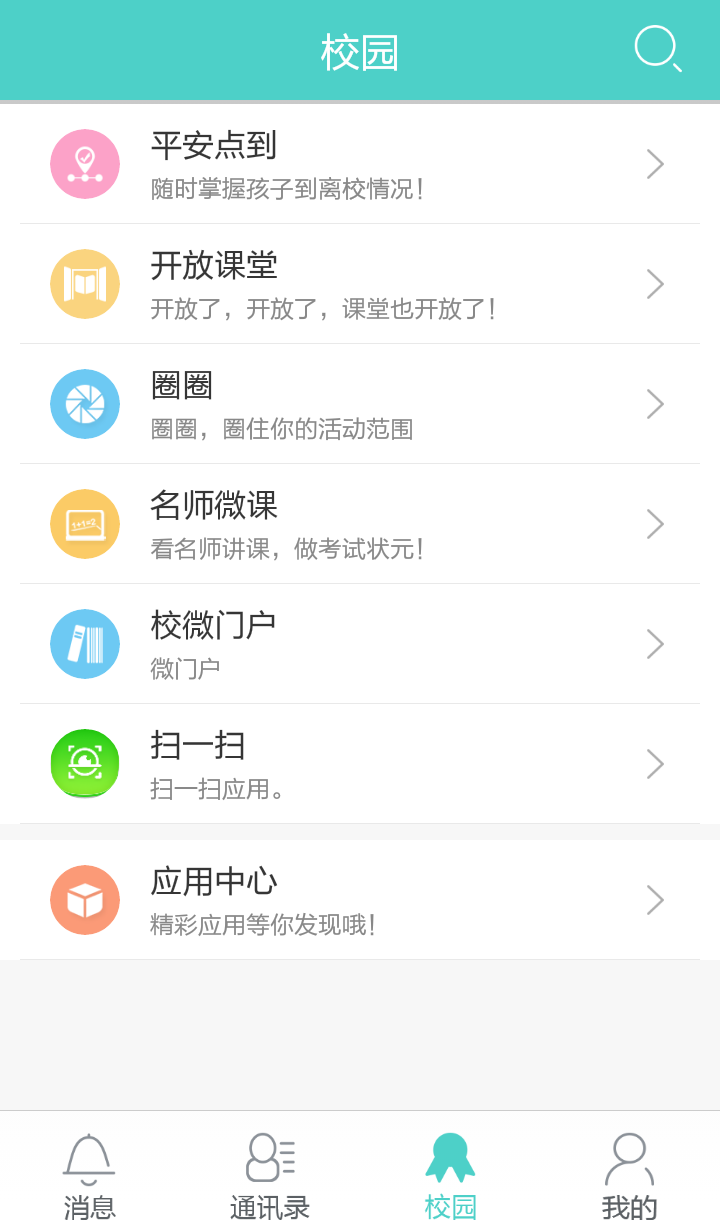The width and height of the screenshot is (720, 1230).
Task: Open 扫一扫 scanner row
Action: coord(360,764)
